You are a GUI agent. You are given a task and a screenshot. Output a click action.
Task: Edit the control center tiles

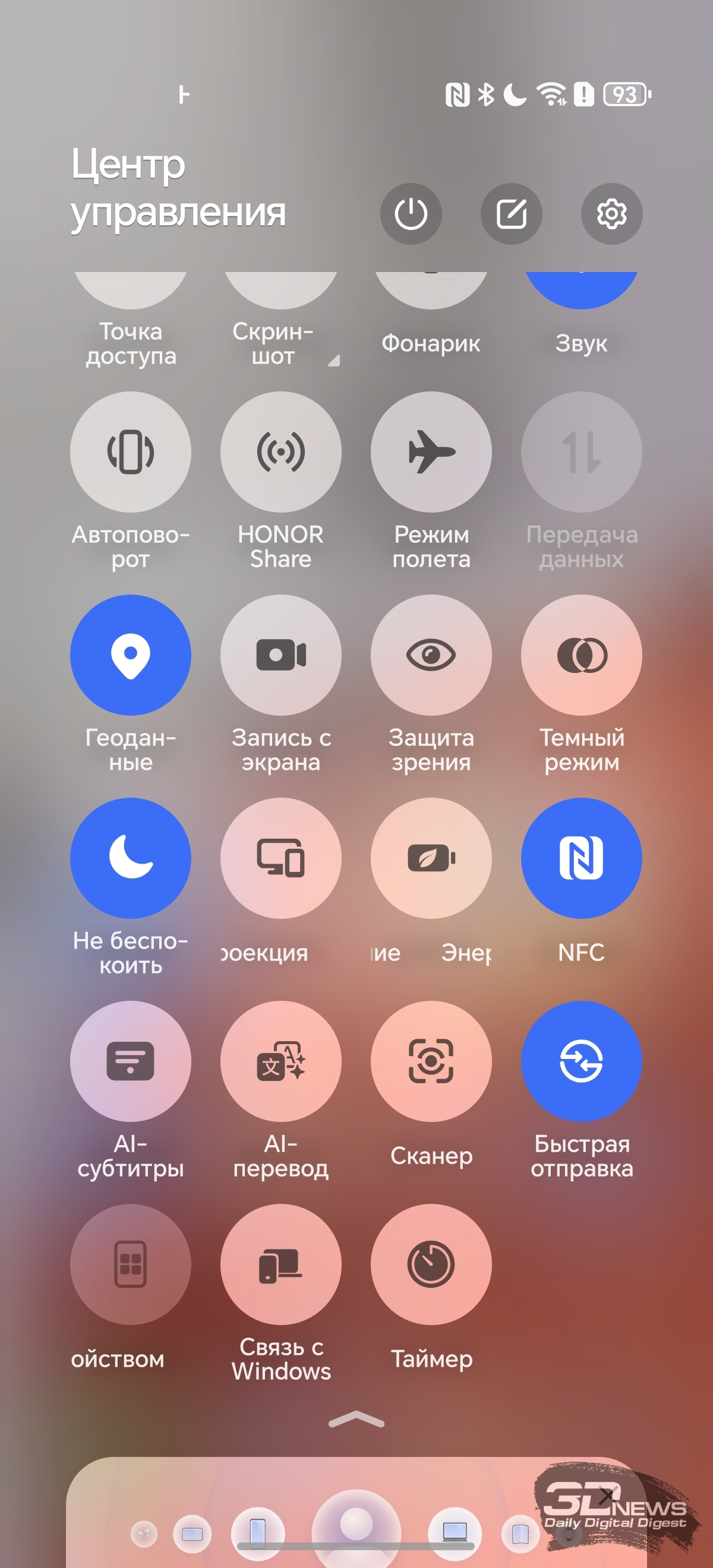tap(511, 214)
